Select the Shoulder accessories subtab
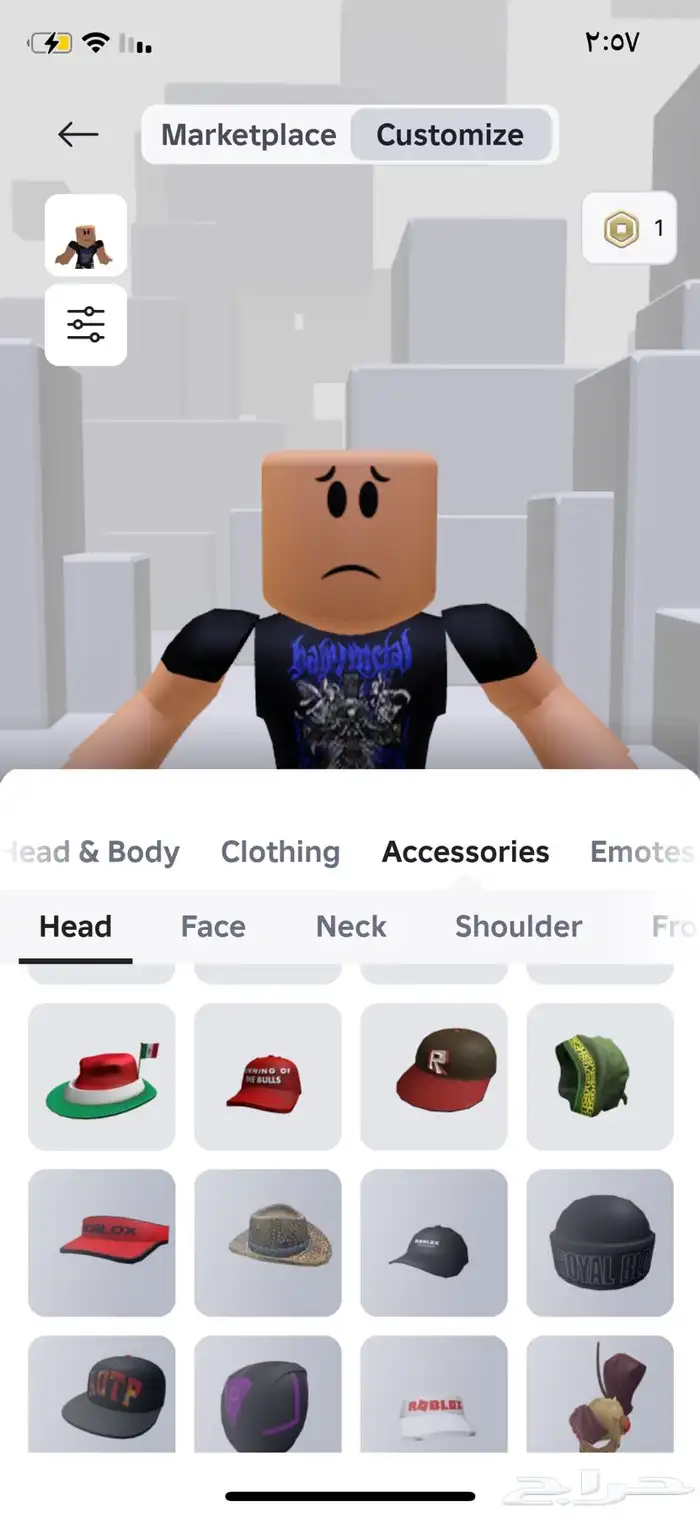The image size is (700, 1516). pos(518,927)
